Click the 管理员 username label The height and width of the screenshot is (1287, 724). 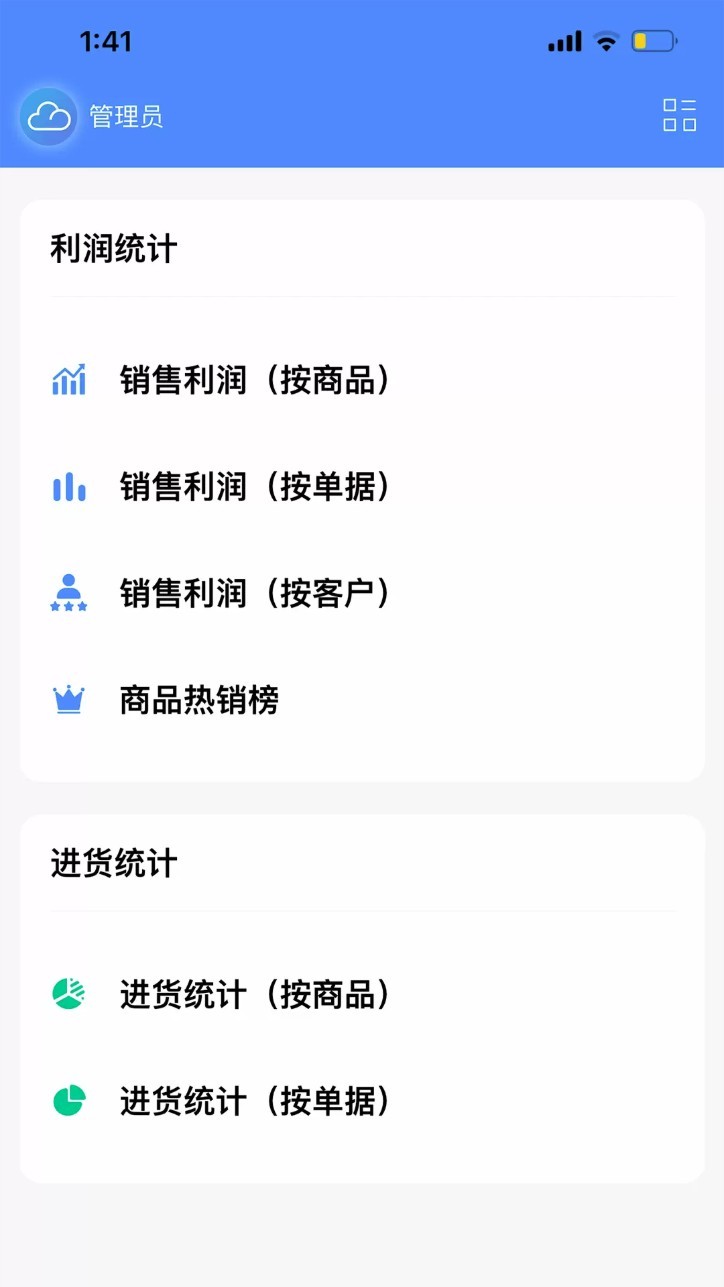(x=127, y=117)
